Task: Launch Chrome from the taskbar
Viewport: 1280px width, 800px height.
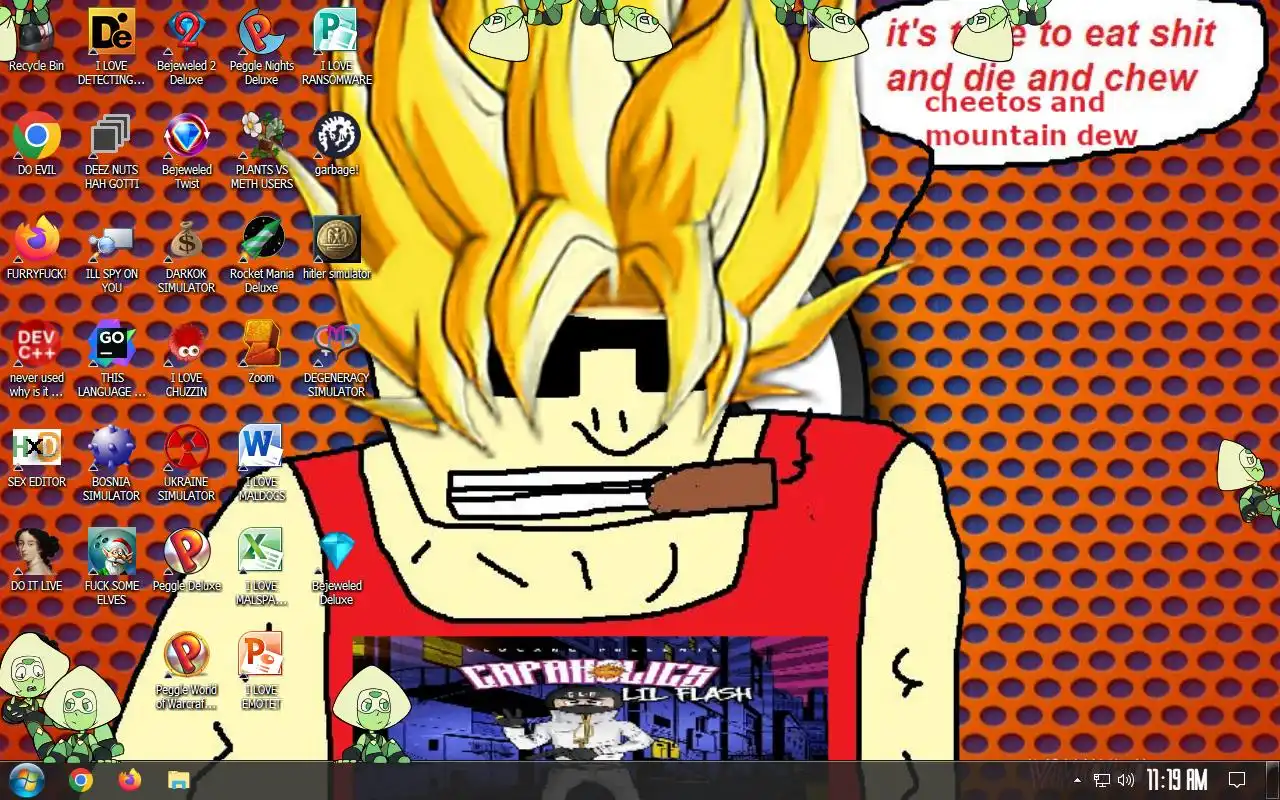Action: tap(81, 780)
